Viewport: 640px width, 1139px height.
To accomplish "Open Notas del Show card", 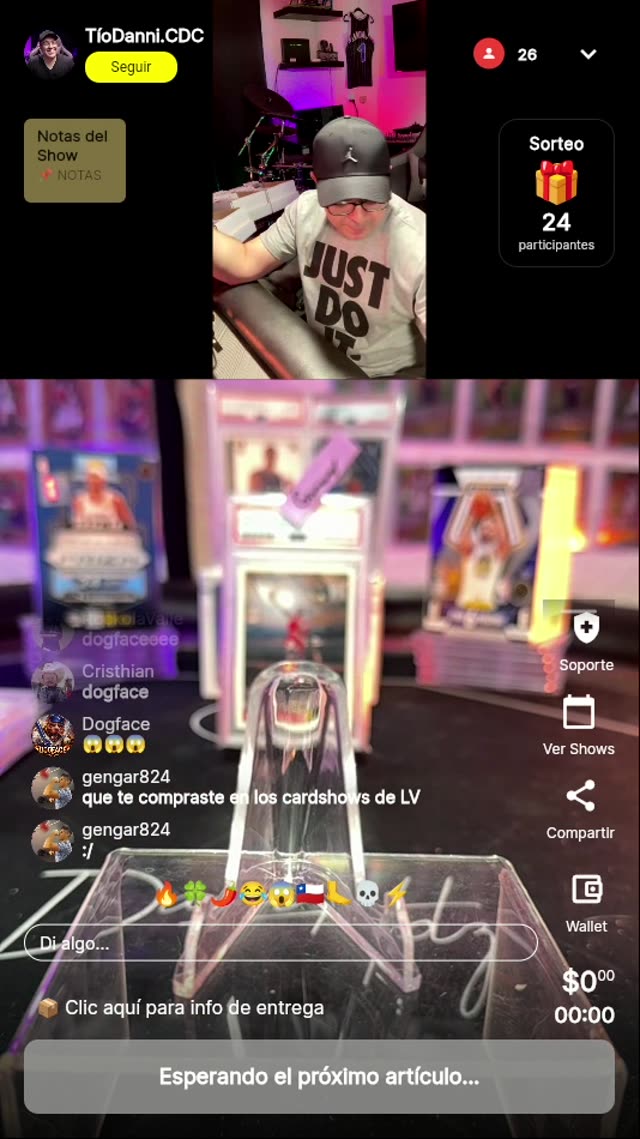I will point(75,160).
